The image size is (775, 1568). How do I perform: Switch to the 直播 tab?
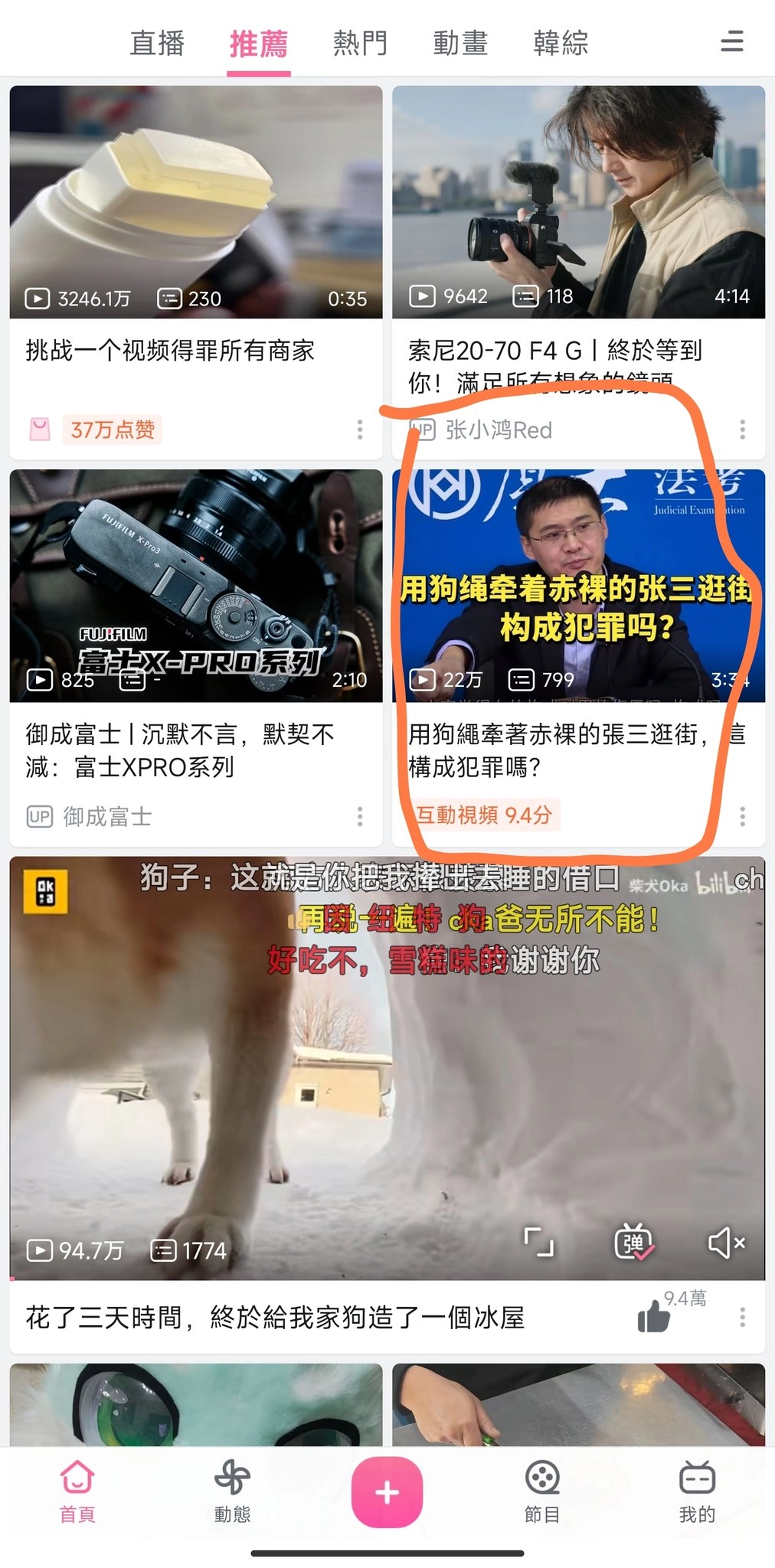157,43
